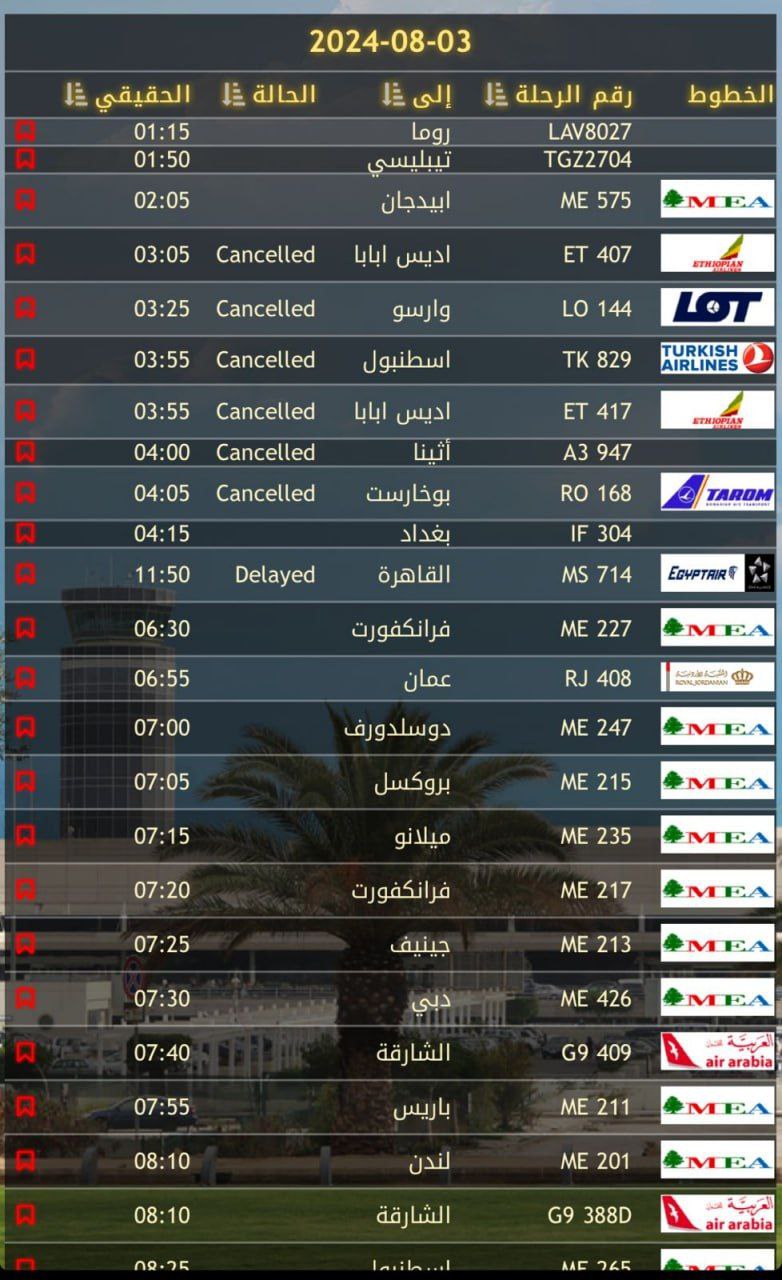Bookmark cancelled flight LO 144 to Warsaw
782x1280 pixels.
click(x=25, y=308)
